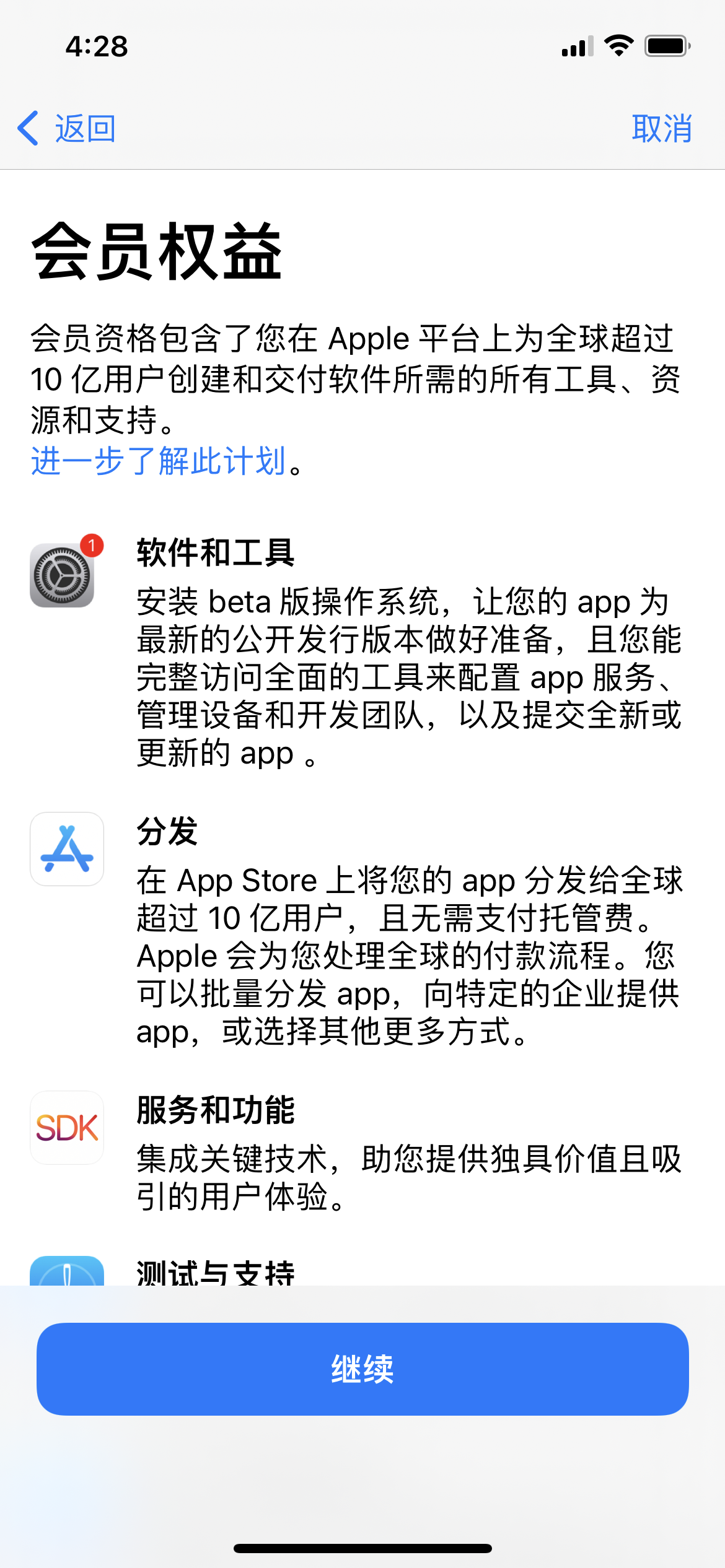Open the 进一步了解此计划 link
725x1568 pixels.
pos(159,461)
